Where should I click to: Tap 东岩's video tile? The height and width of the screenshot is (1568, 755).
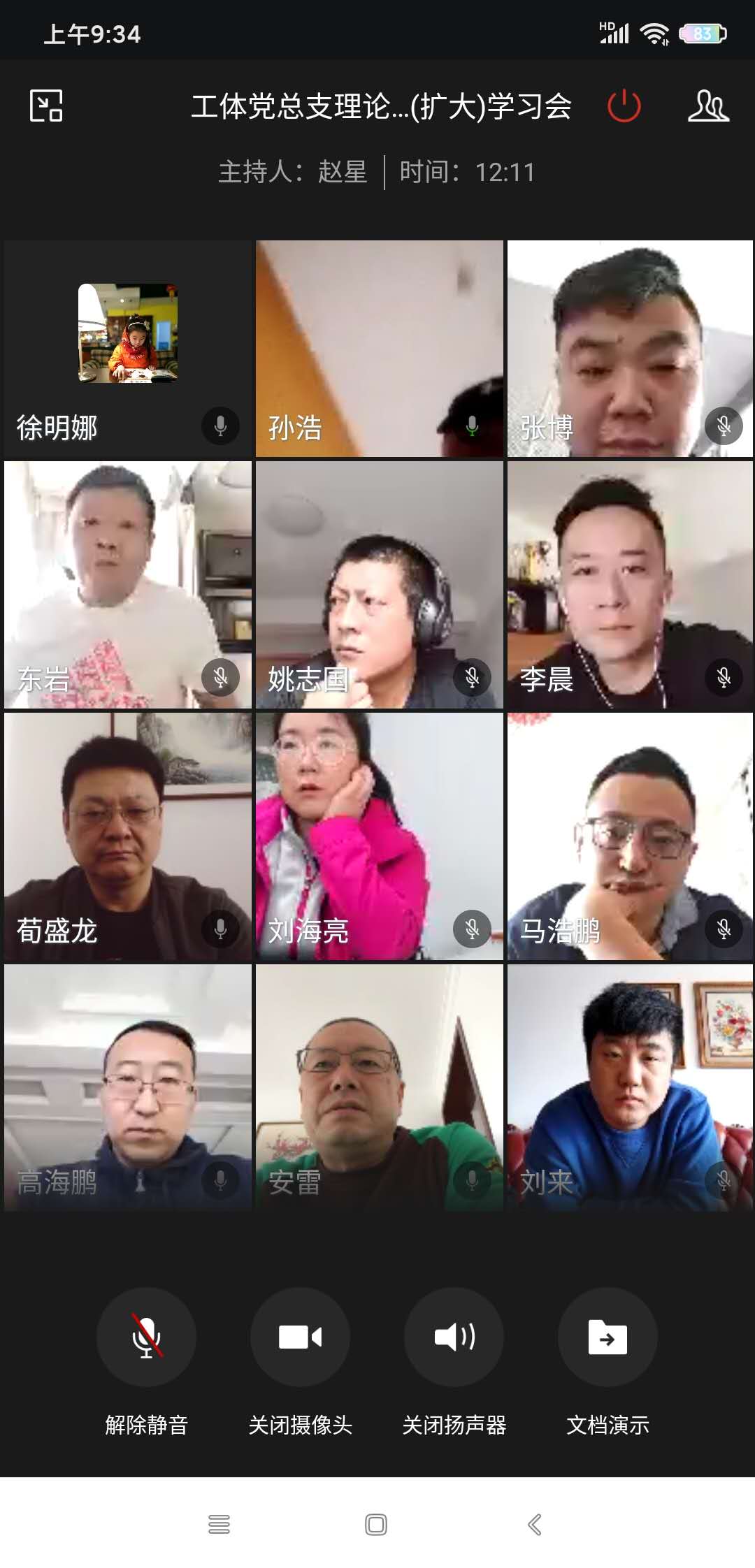coord(128,585)
